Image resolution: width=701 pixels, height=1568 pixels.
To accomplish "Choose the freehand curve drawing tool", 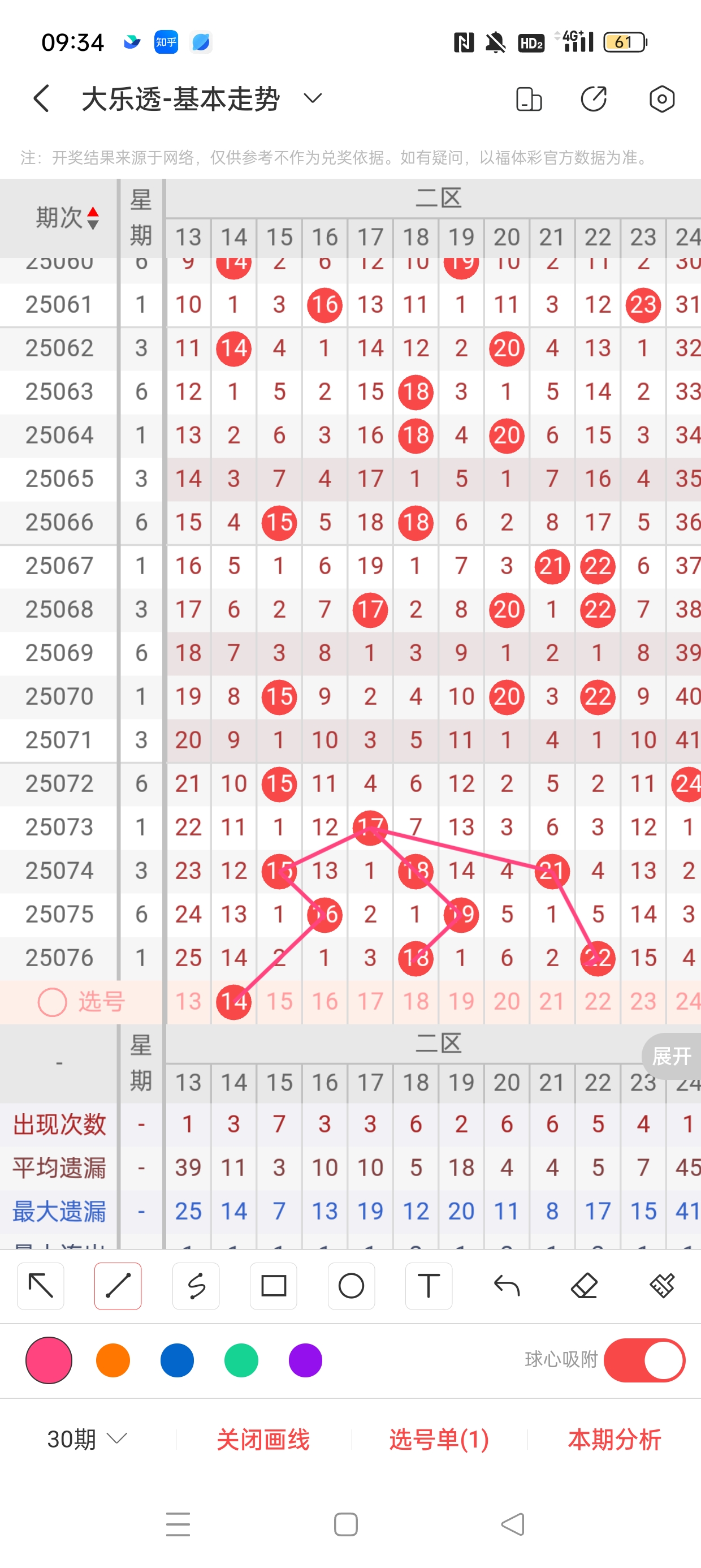I will pos(196,1286).
